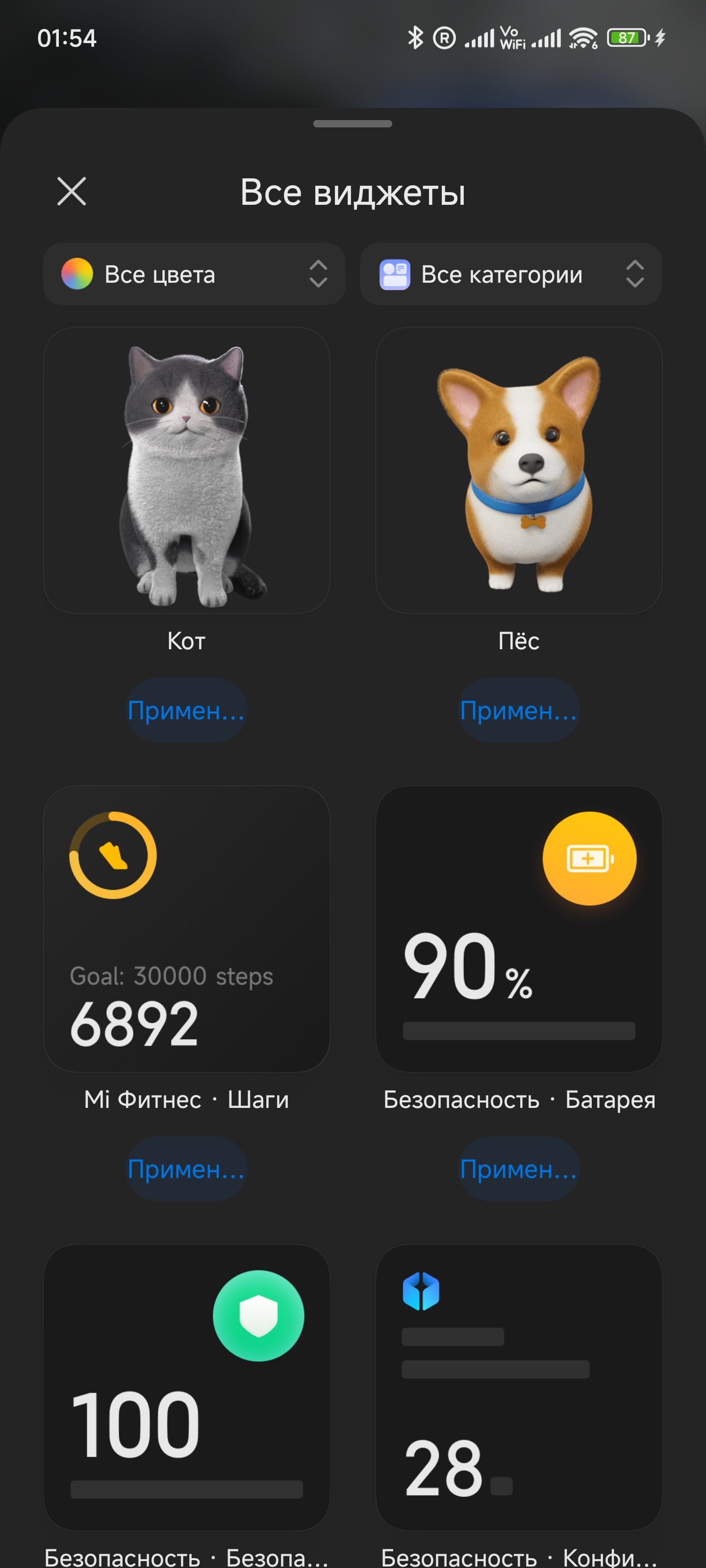Apply the Пёс widget
The height and width of the screenshot is (1568, 706).
[519, 710]
